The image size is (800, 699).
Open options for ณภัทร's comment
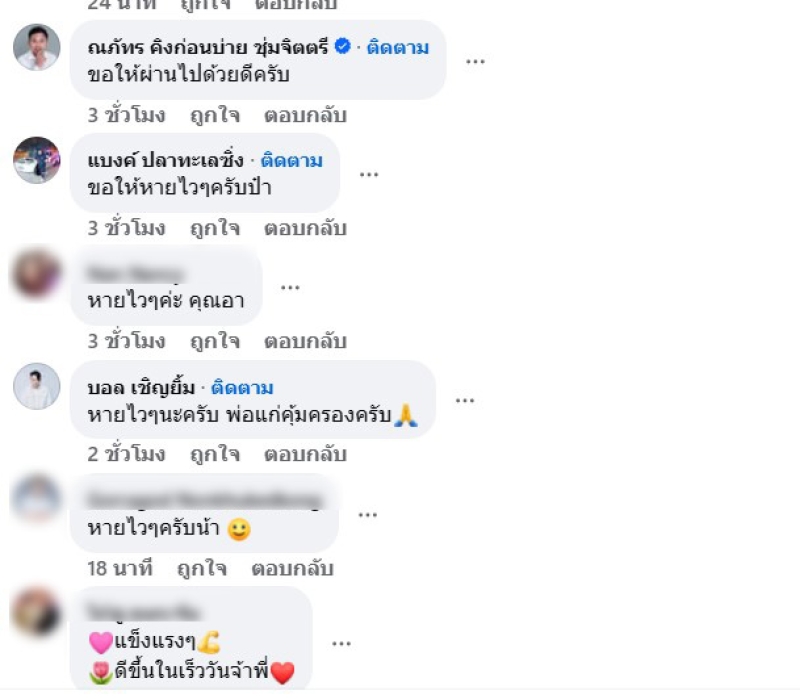475,61
